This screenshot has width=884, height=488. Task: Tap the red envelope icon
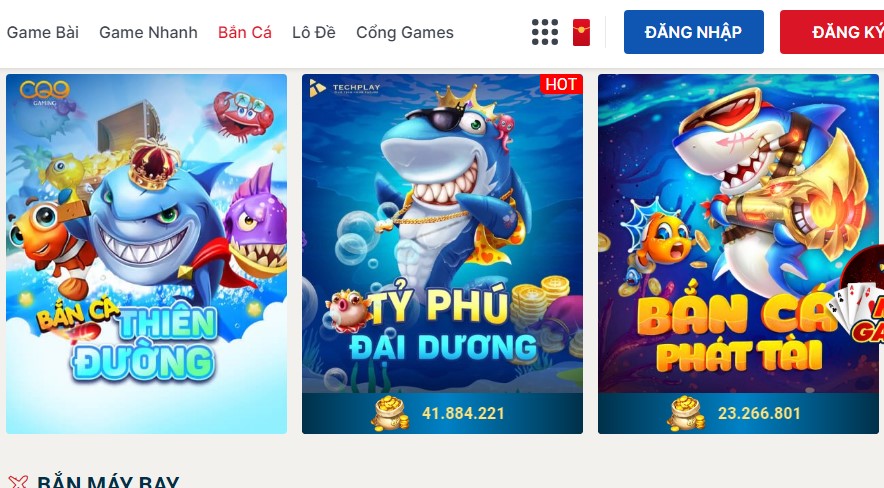[x=581, y=32]
